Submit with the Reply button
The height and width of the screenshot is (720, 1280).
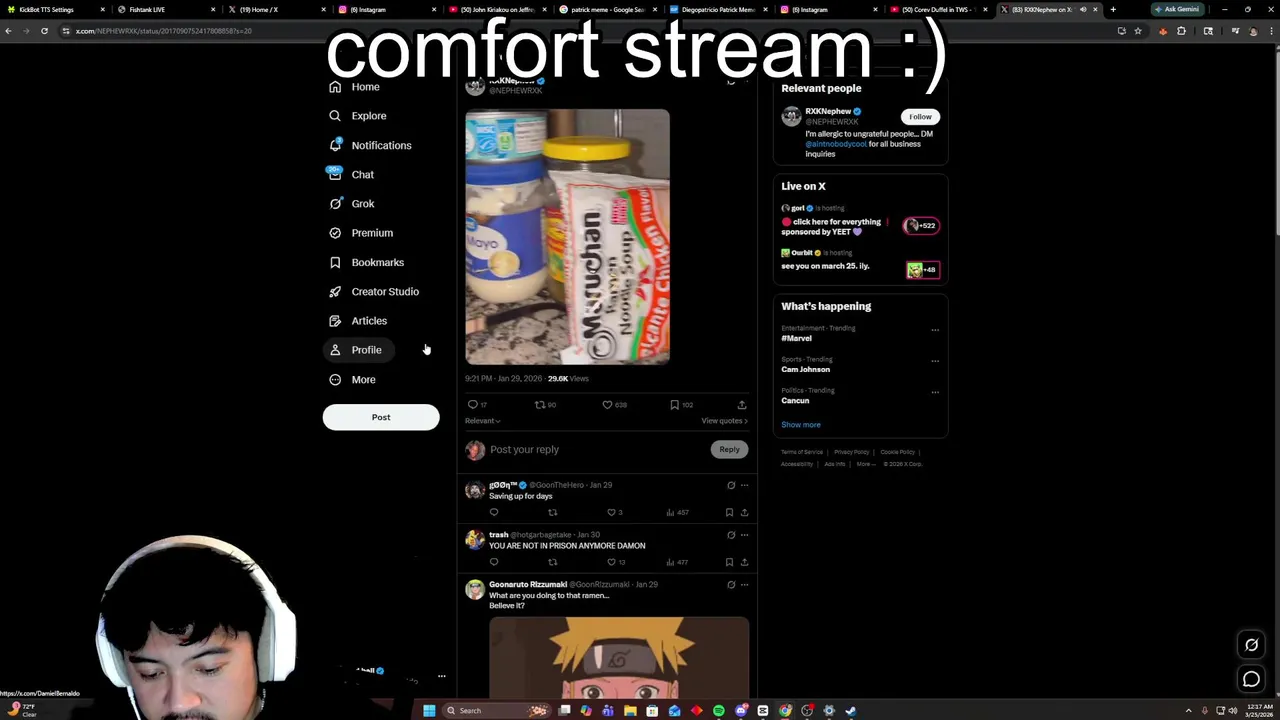click(x=729, y=449)
